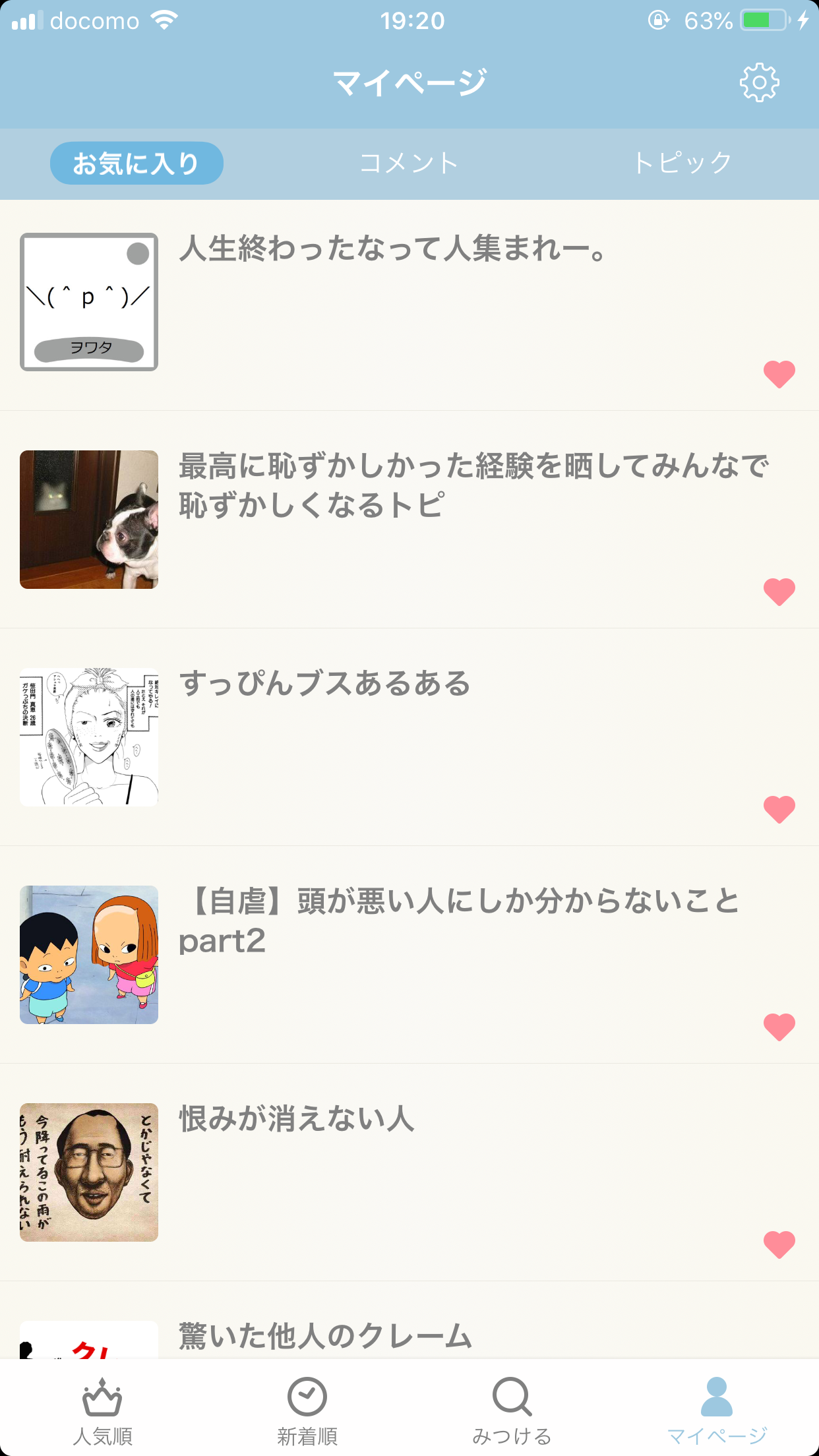
Task: Toggle the favorite heart on 最高に恥ずかしかった経験 topic
Action: [x=778, y=591]
